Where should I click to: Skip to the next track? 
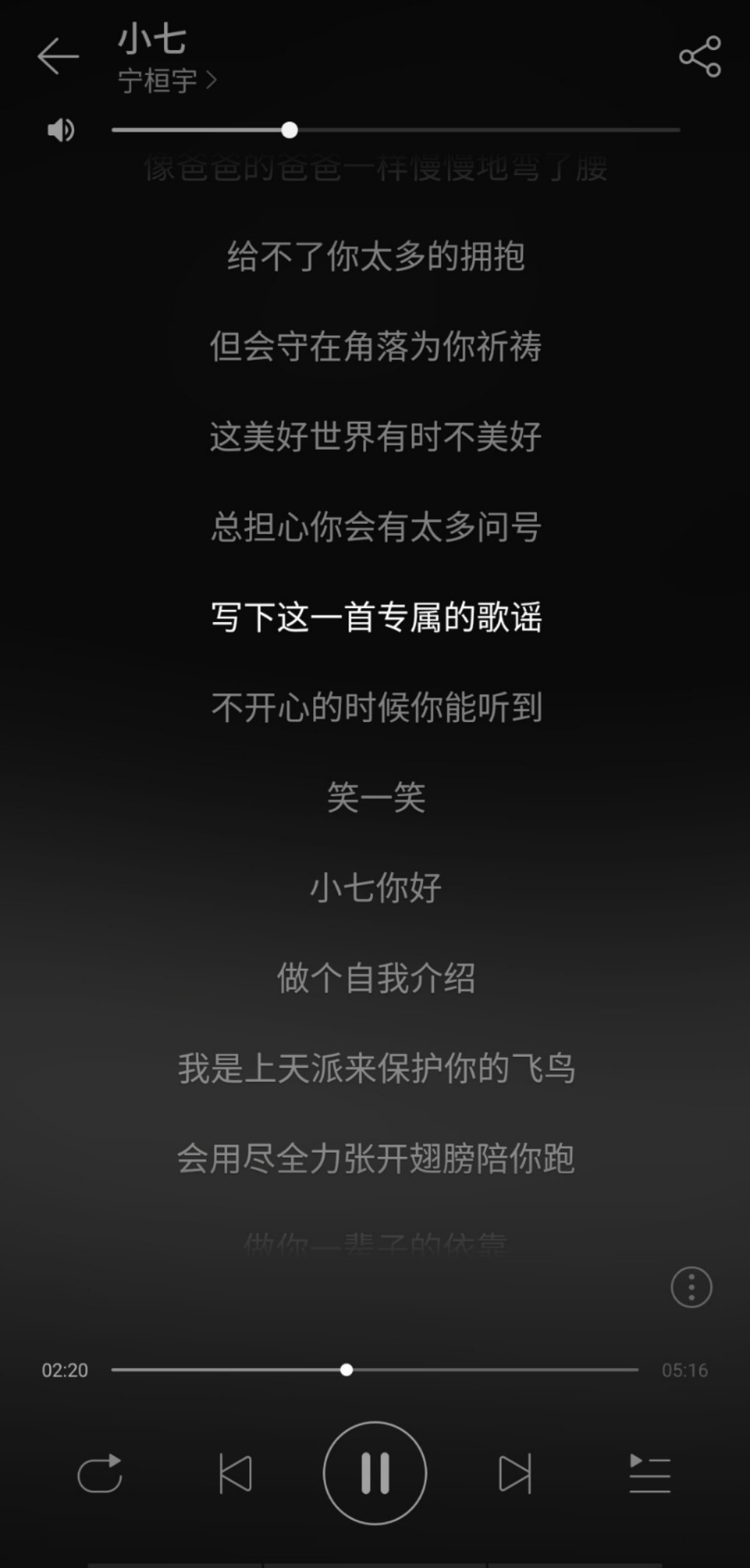tap(515, 1474)
